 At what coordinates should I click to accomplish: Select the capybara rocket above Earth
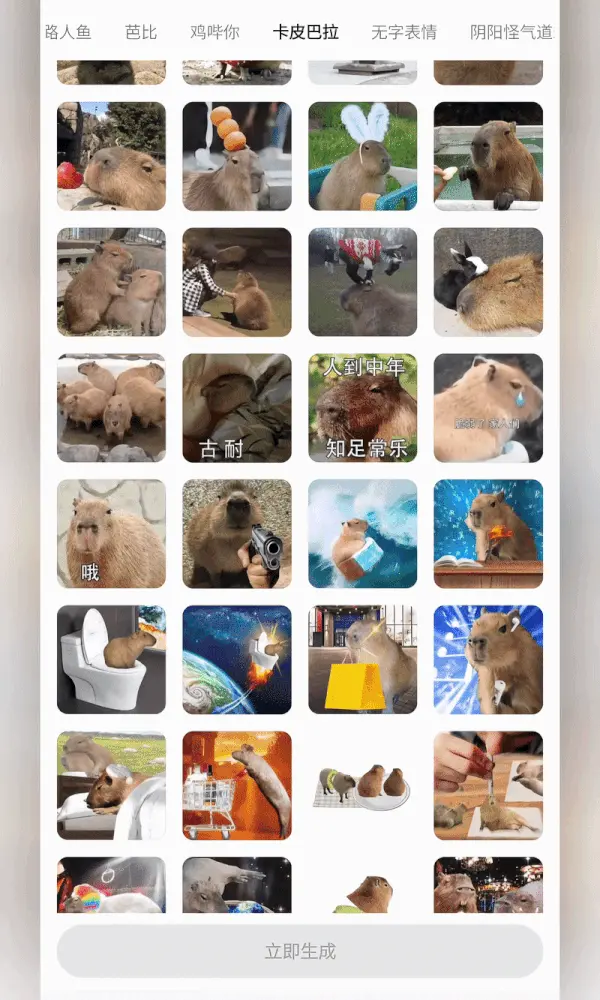click(237, 660)
